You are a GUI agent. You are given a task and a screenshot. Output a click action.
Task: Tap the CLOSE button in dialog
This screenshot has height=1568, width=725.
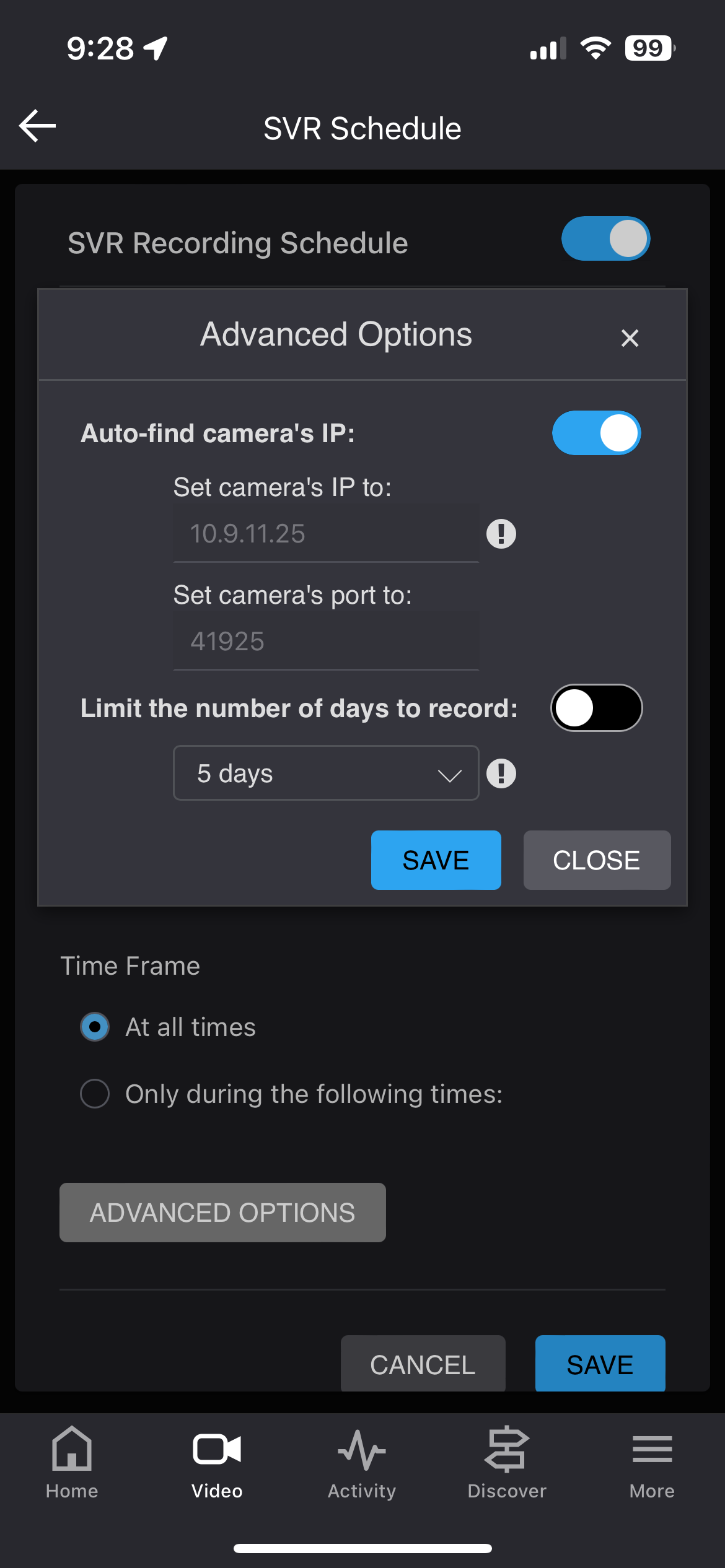click(597, 860)
